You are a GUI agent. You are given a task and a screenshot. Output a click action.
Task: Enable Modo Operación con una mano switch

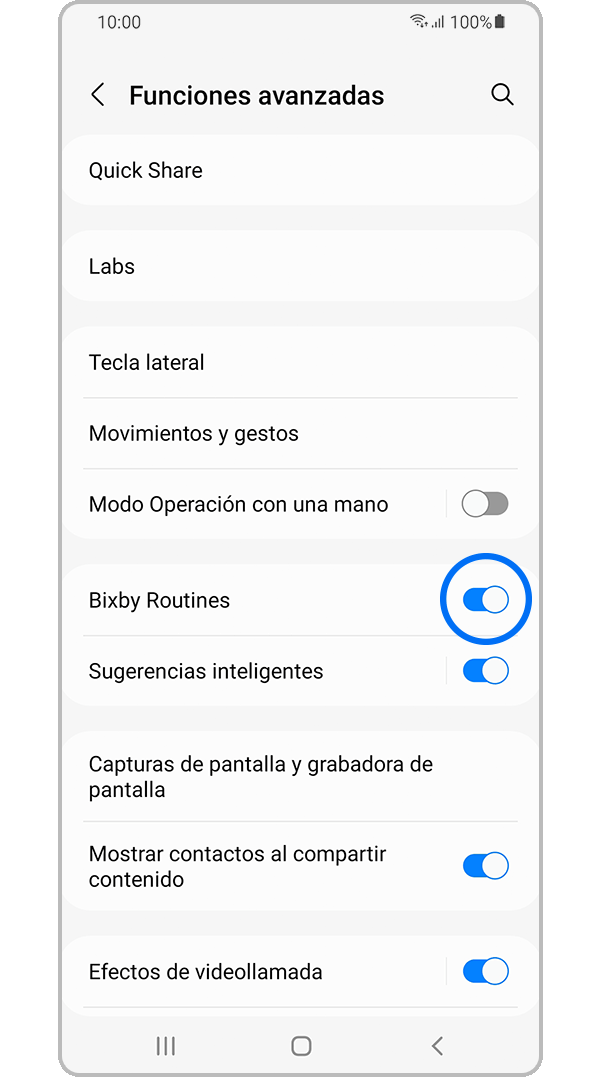click(x=485, y=504)
